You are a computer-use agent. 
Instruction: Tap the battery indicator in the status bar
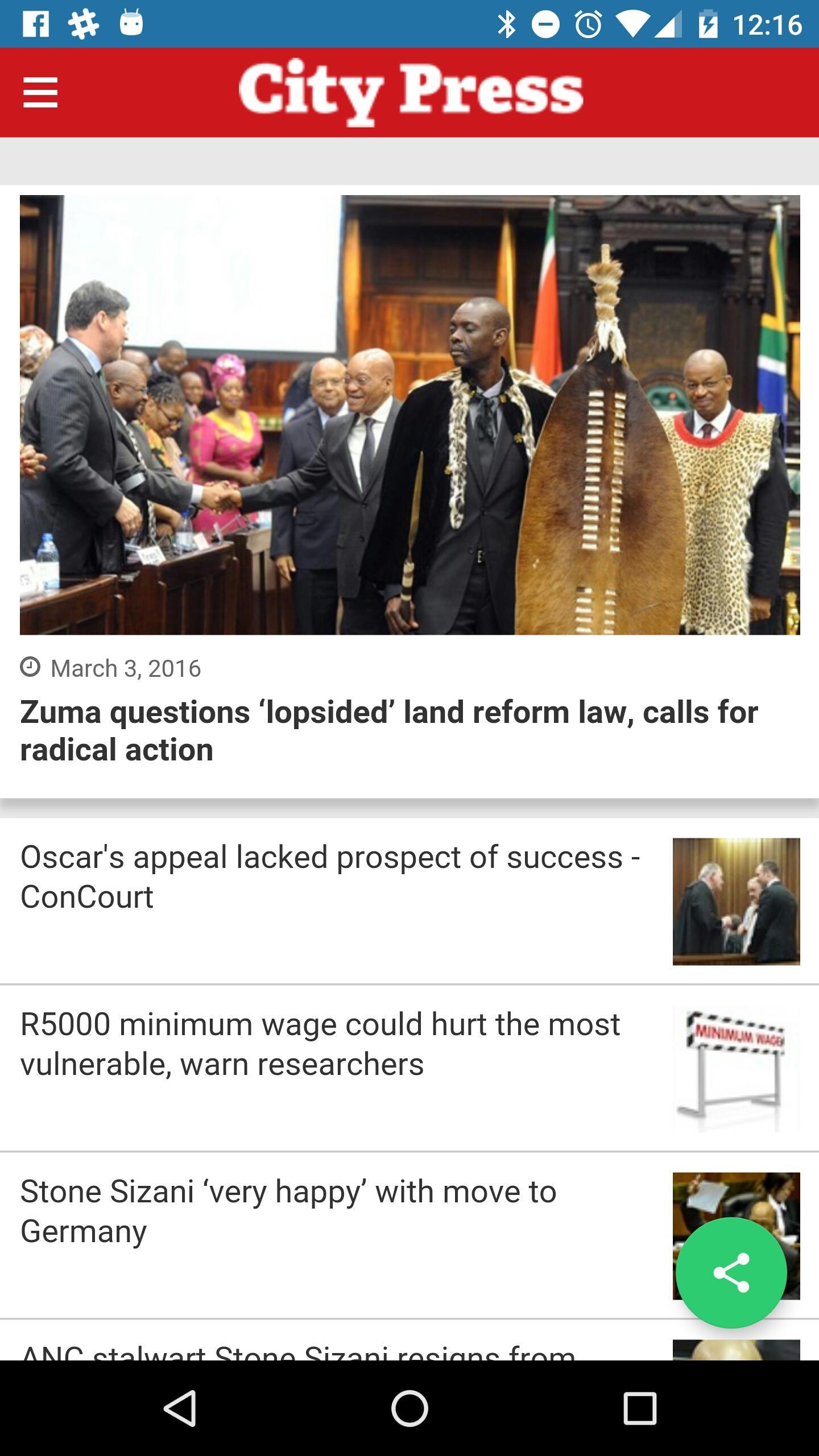707,23
